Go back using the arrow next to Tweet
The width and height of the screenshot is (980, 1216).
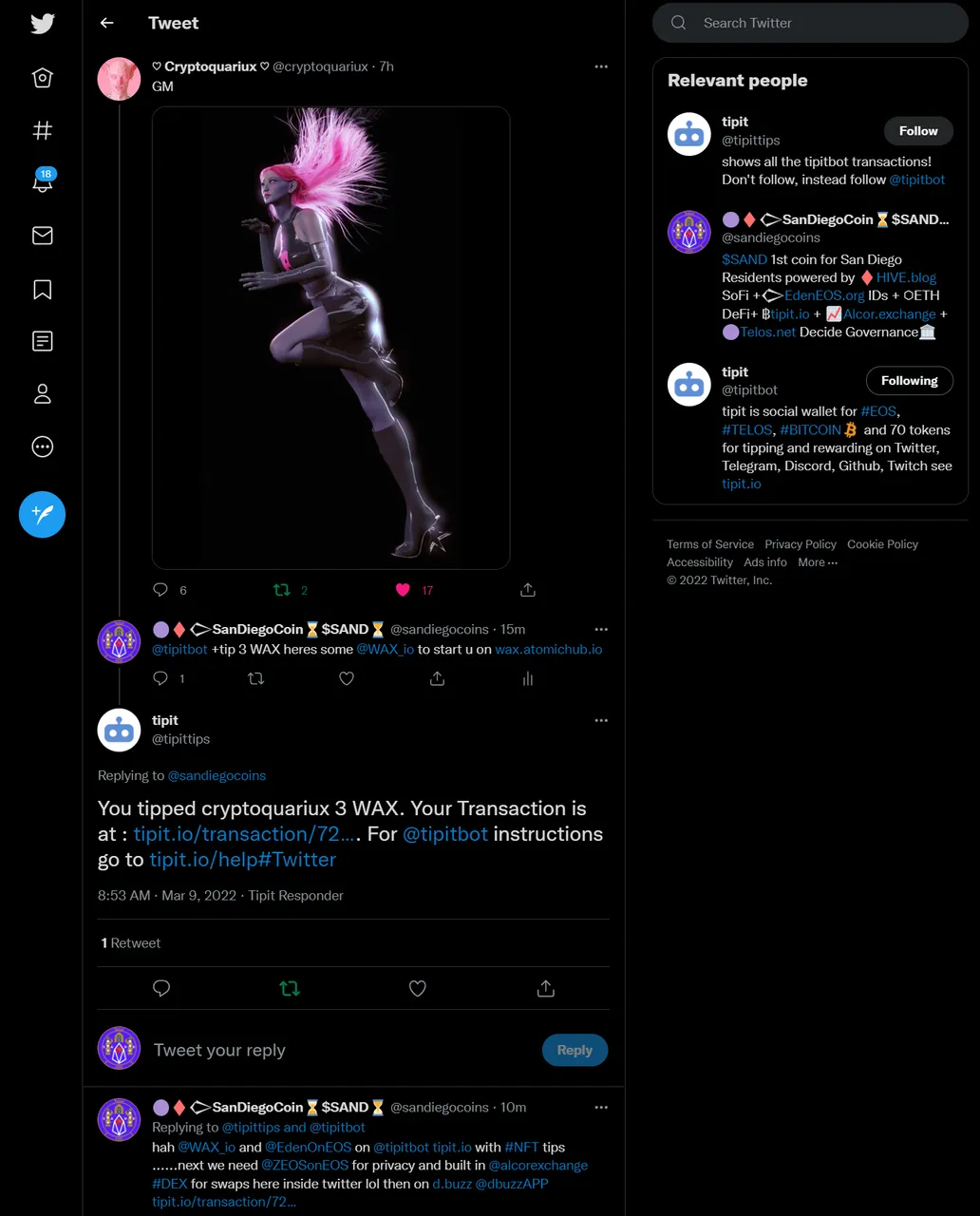pyautogui.click(x=107, y=23)
